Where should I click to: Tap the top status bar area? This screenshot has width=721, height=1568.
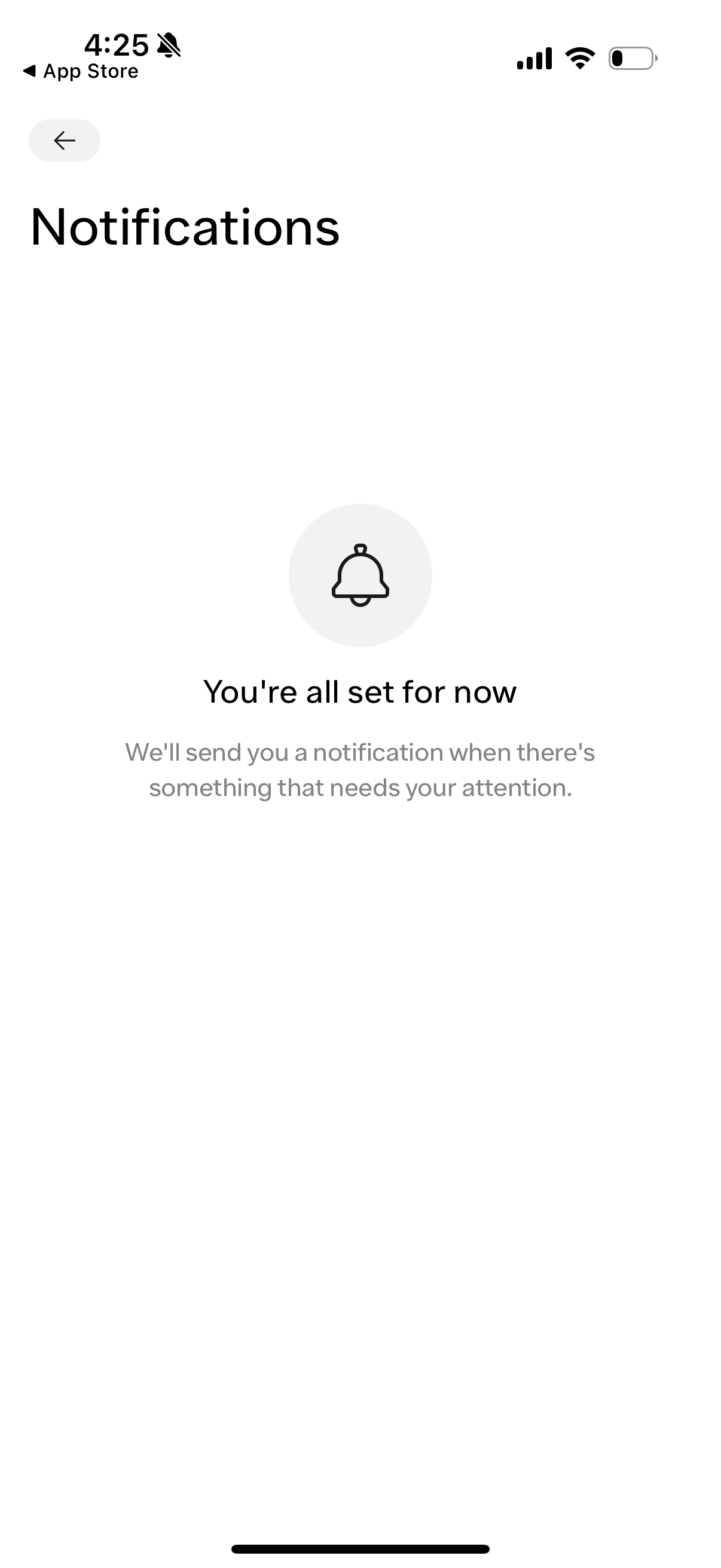pos(360,55)
